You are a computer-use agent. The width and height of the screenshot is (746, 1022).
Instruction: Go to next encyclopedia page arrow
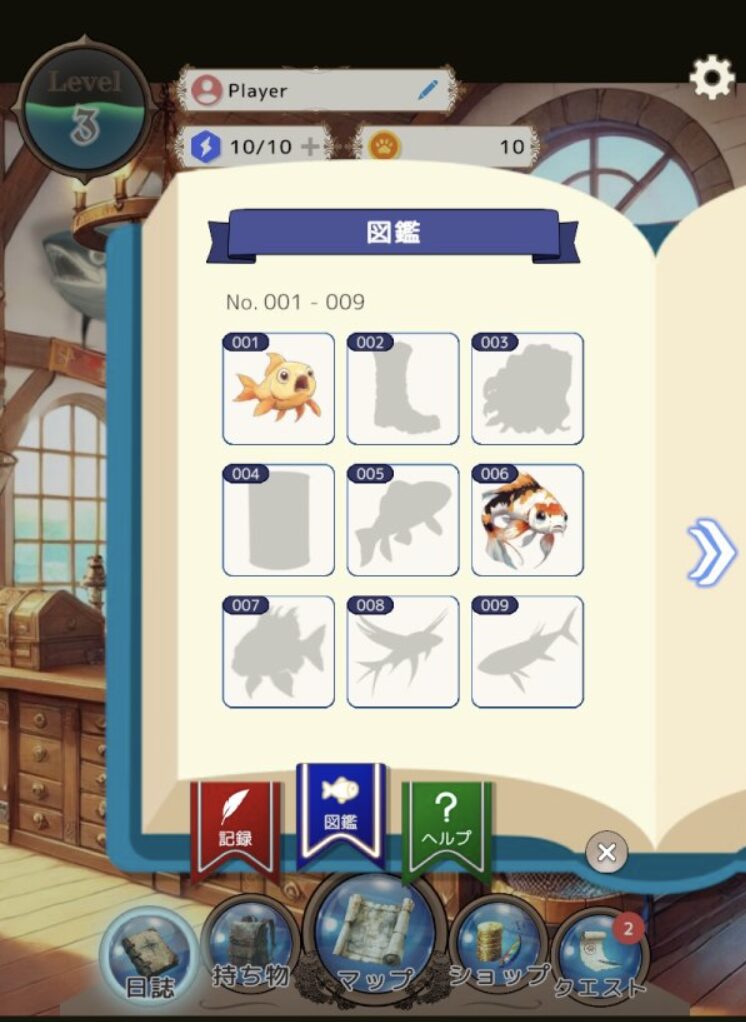click(711, 552)
